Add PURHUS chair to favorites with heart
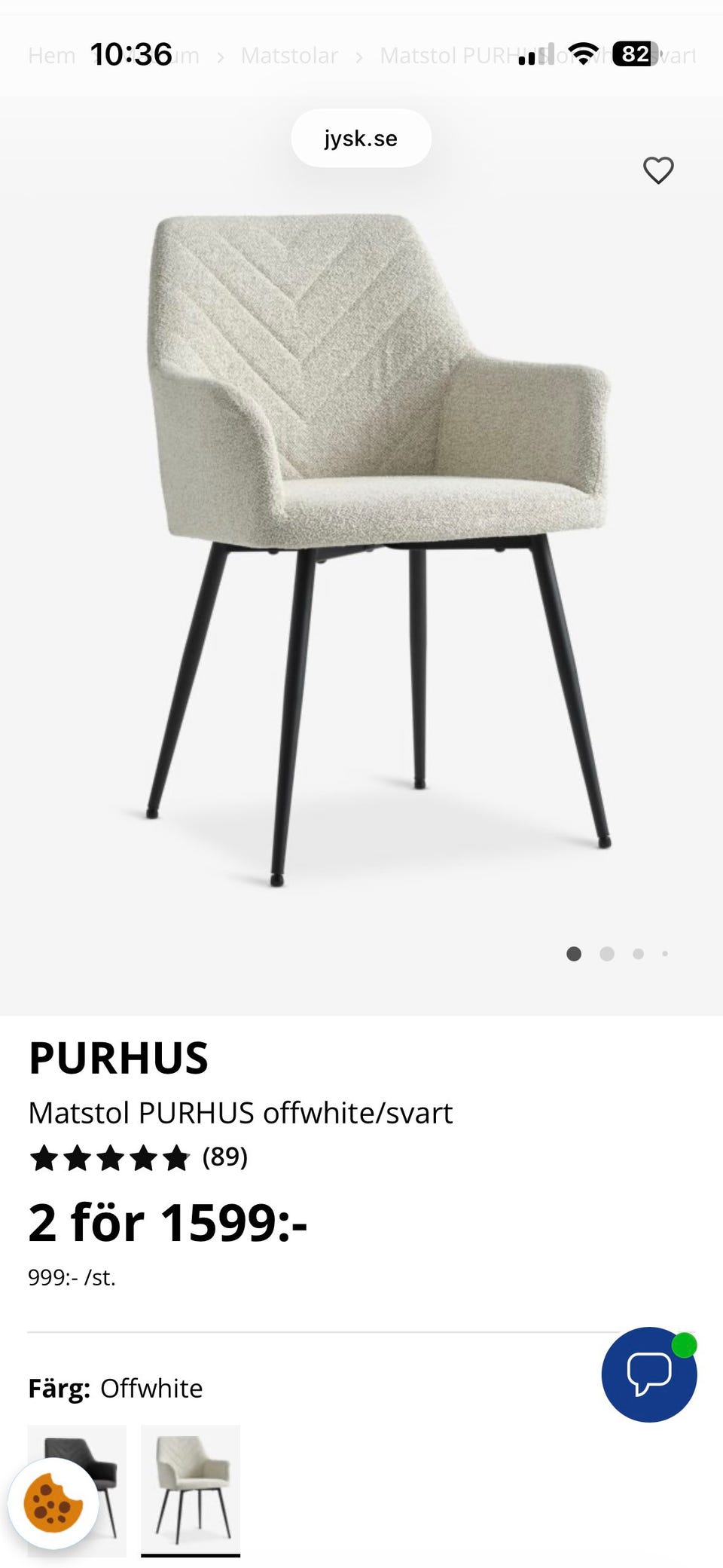The width and height of the screenshot is (723, 1568). tap(657, 170)
